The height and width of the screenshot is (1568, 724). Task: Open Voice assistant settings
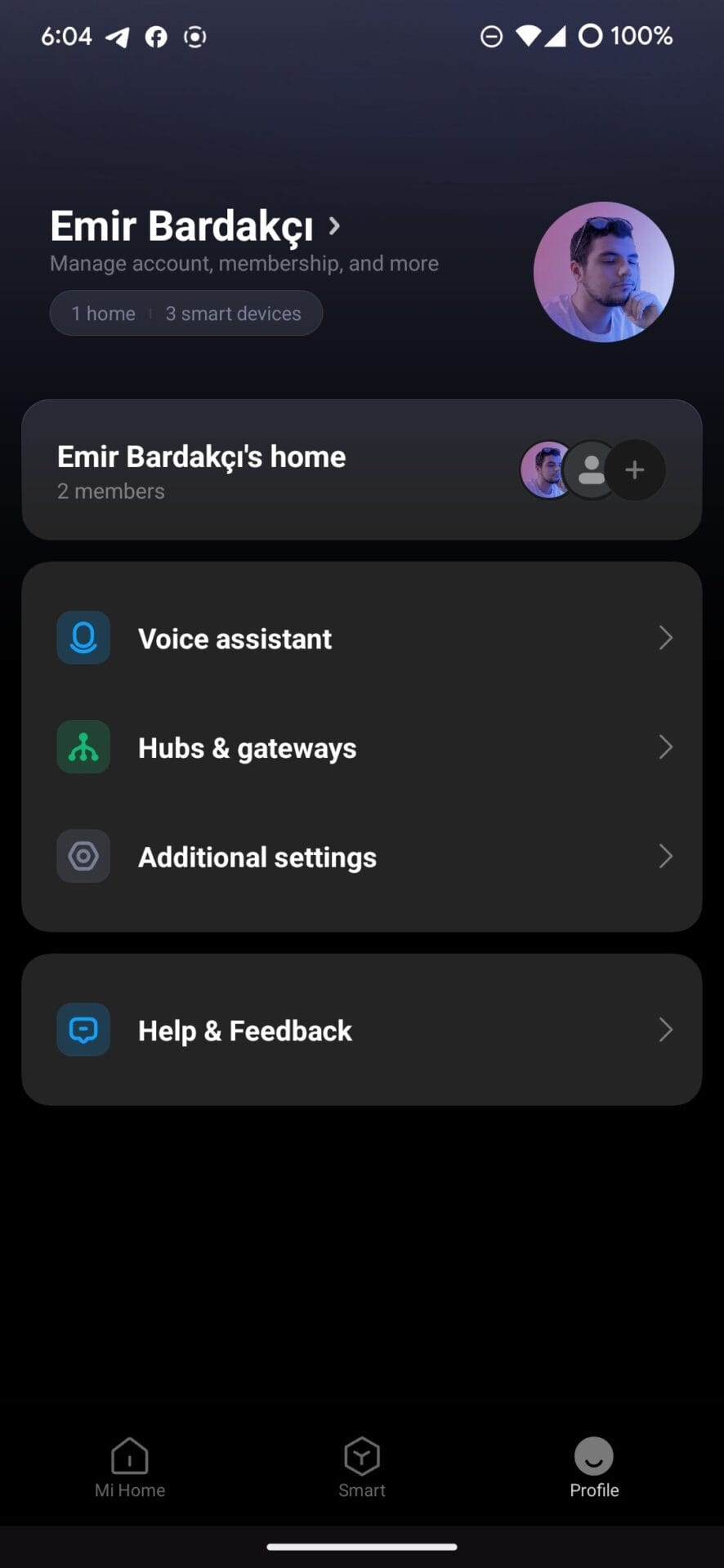click(x=361, y=638)
